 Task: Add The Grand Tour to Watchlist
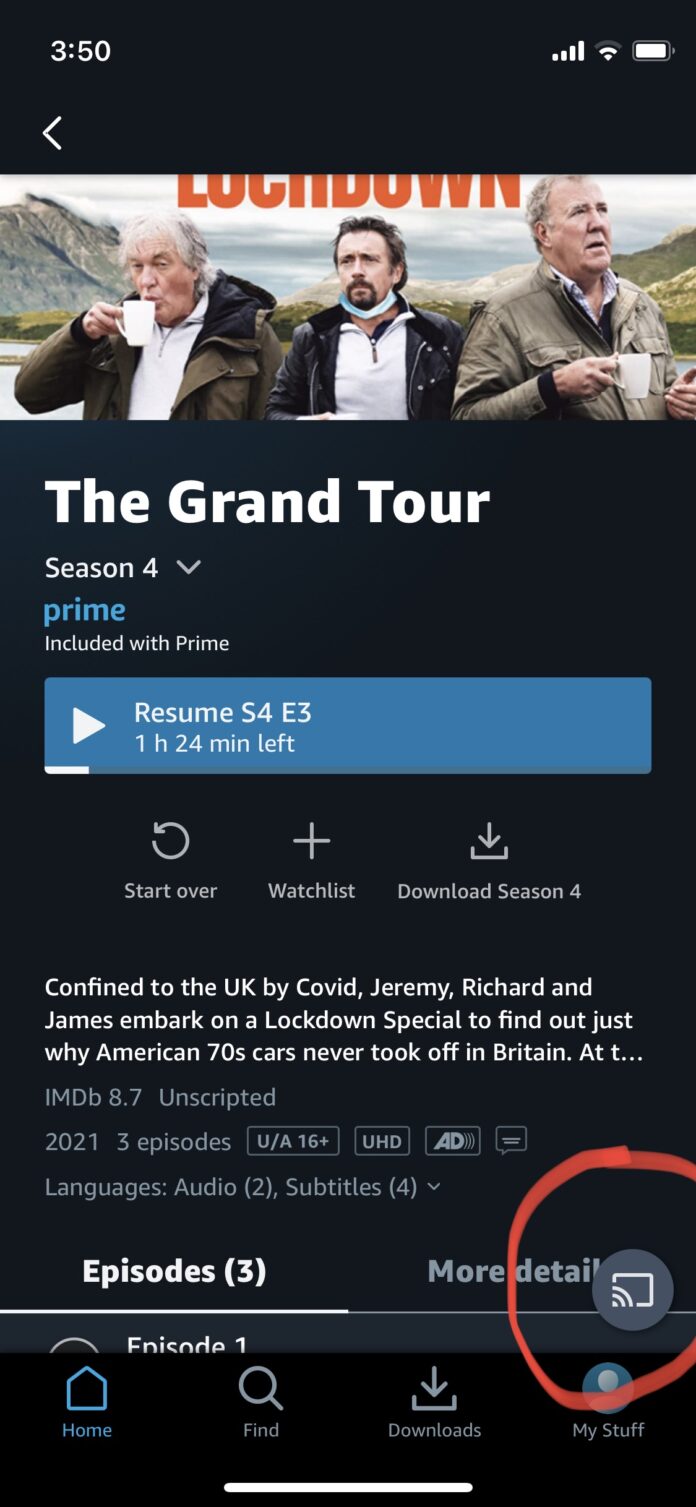[311, 859]
